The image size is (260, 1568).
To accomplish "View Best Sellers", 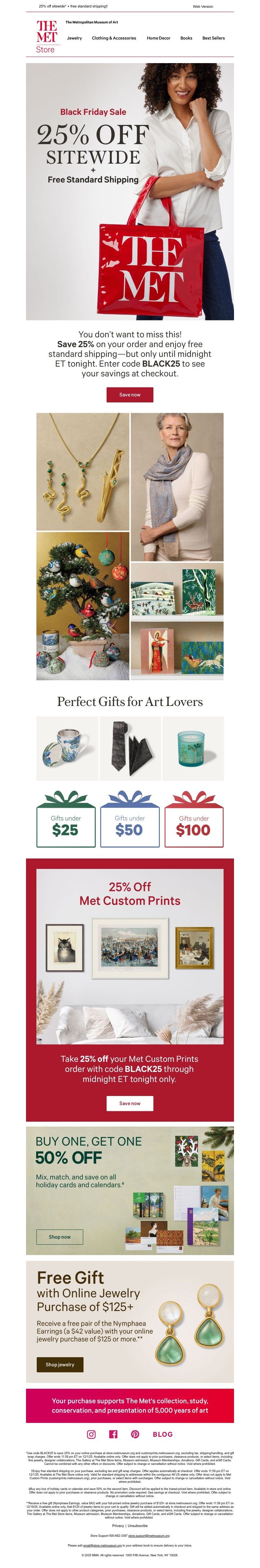I will tap(213, 38).
